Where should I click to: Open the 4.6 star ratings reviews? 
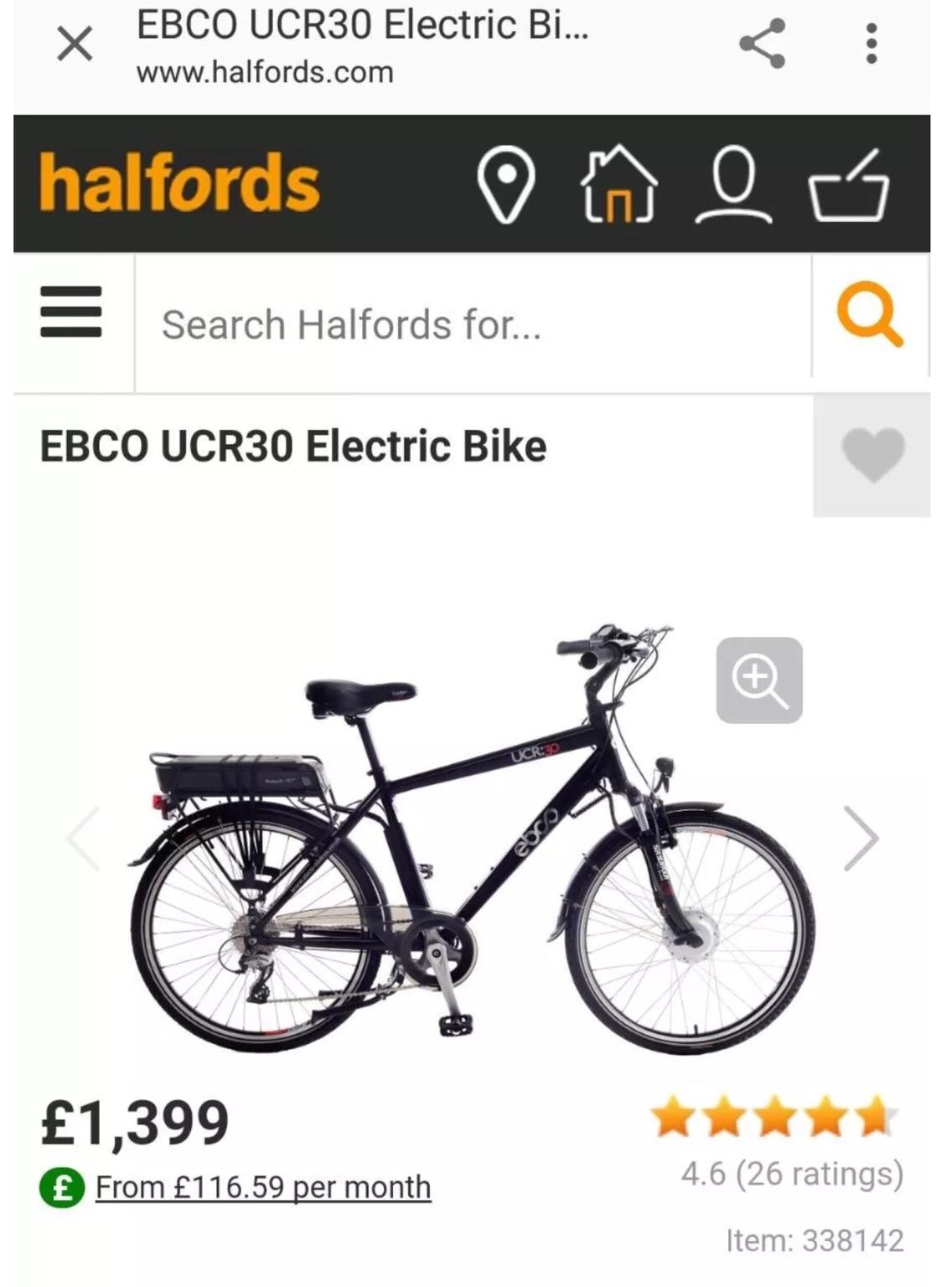point(791,1174)
